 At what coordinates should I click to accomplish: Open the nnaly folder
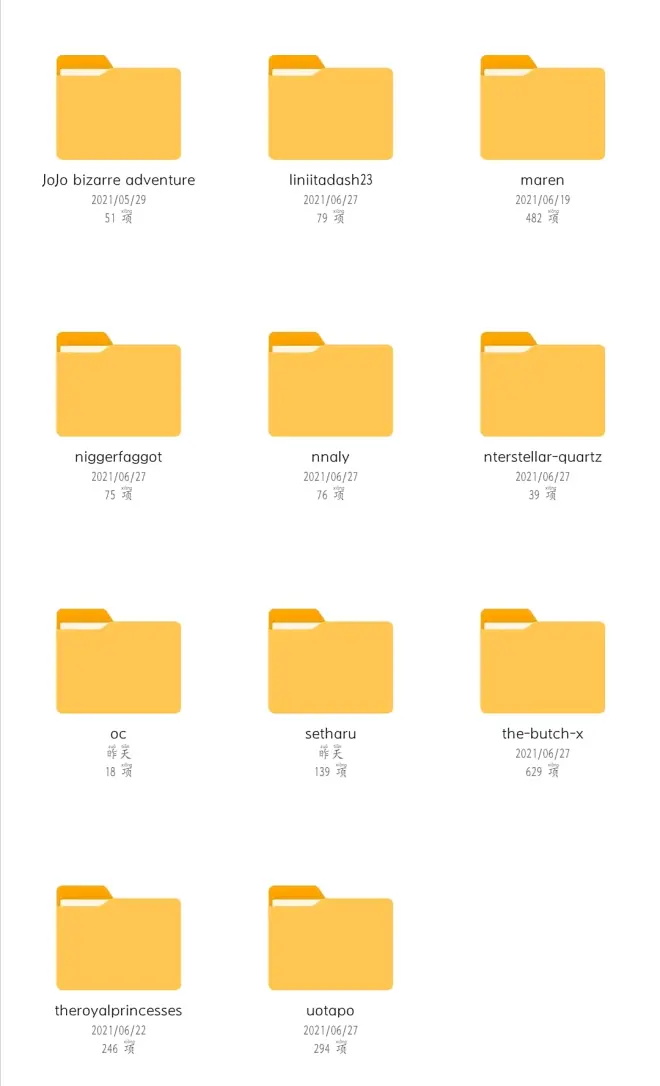[x=330, y=386]
